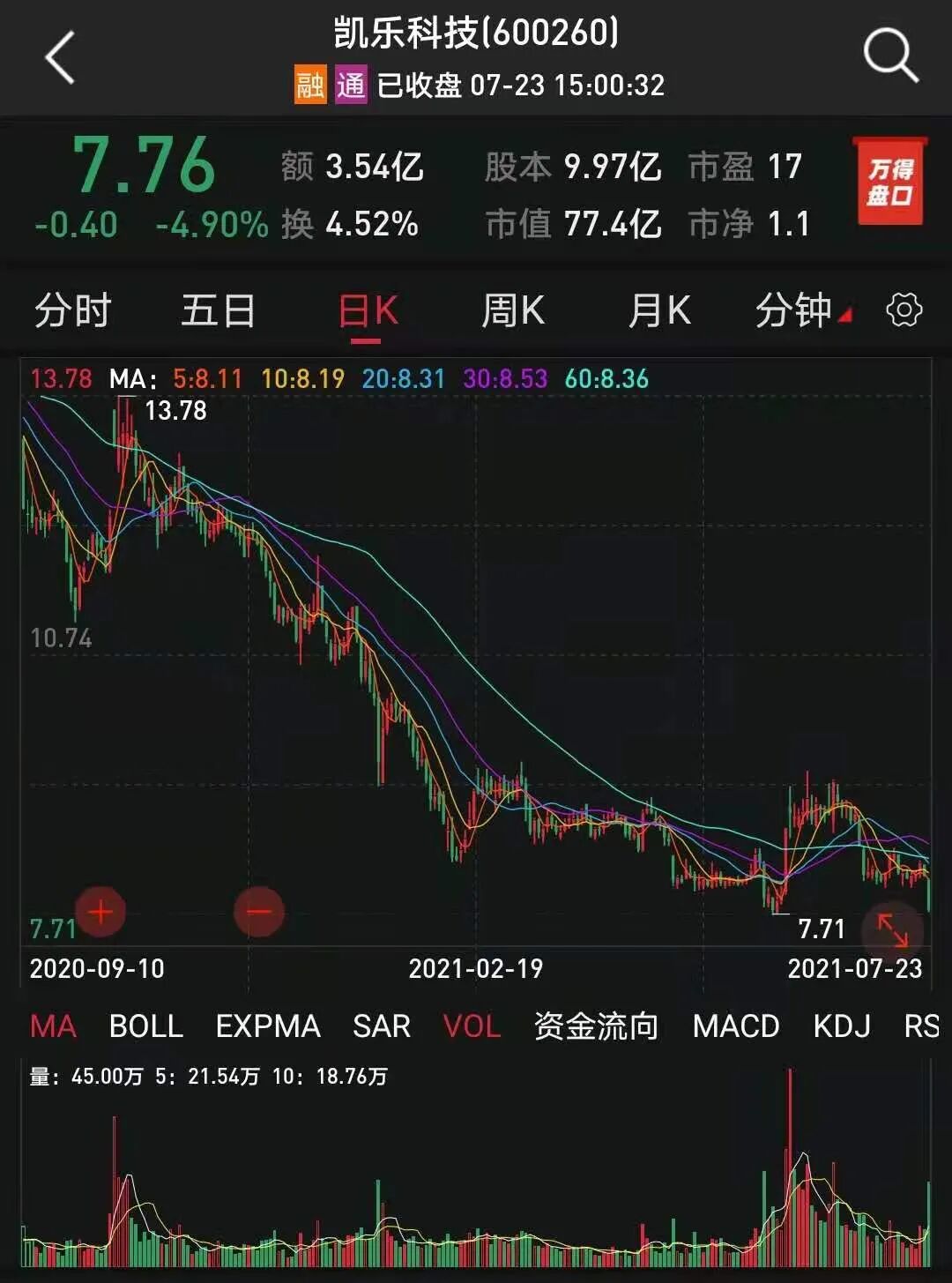The height and width of the screenshot is (1283, 952).
Task: Select the KDJ indicator
Action: click(842, 1026)
